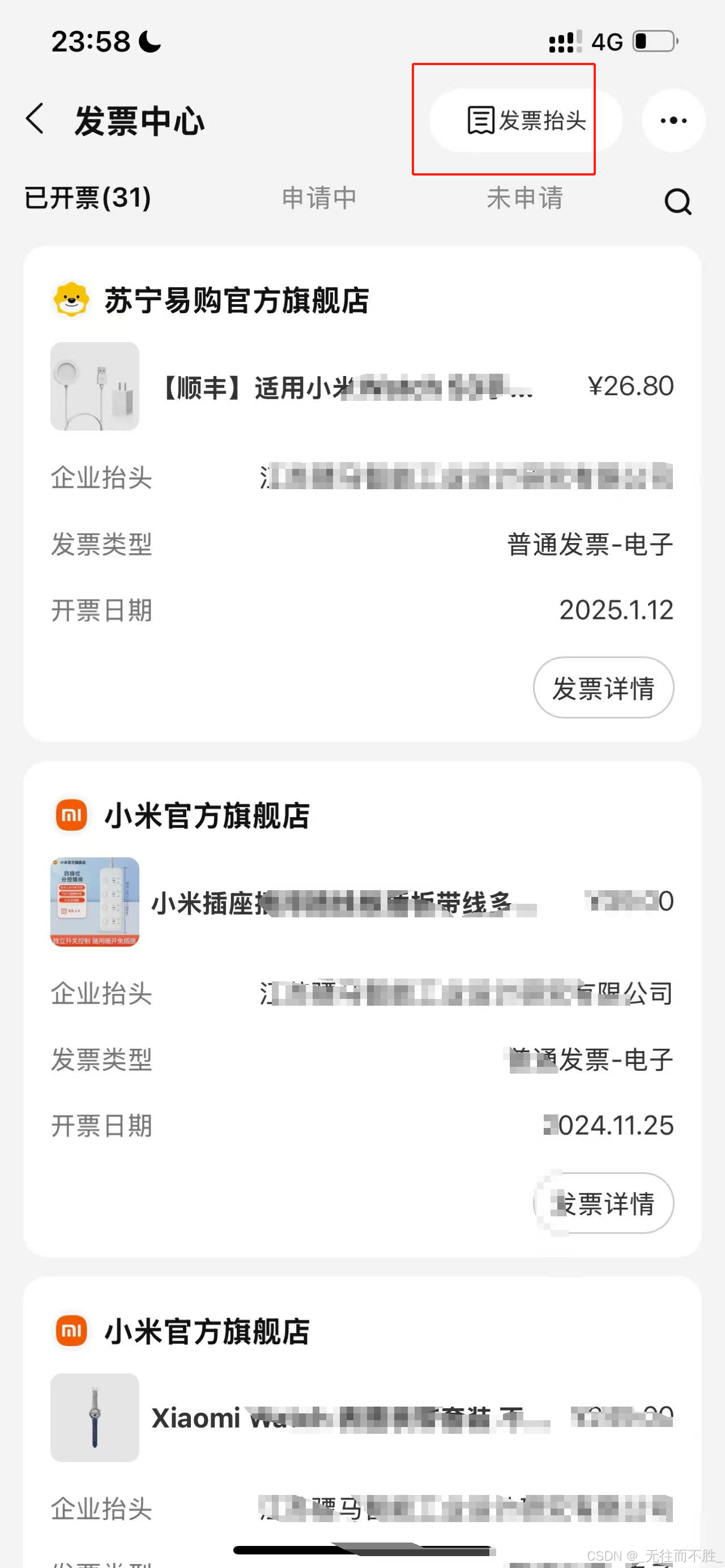Open 发票抬头 management
The height and width of the screenshot is (1568, 725).
pyautogui.click(x=525, y=120)
